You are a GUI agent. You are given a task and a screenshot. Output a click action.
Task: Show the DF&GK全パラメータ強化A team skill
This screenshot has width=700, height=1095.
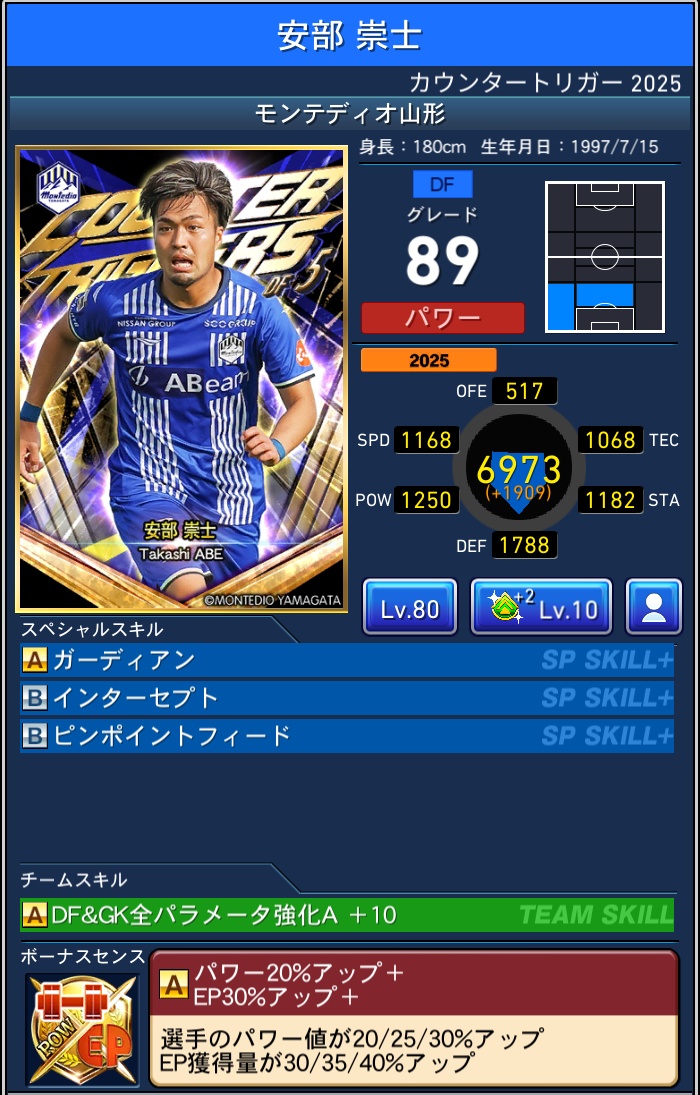coord(346,914)
